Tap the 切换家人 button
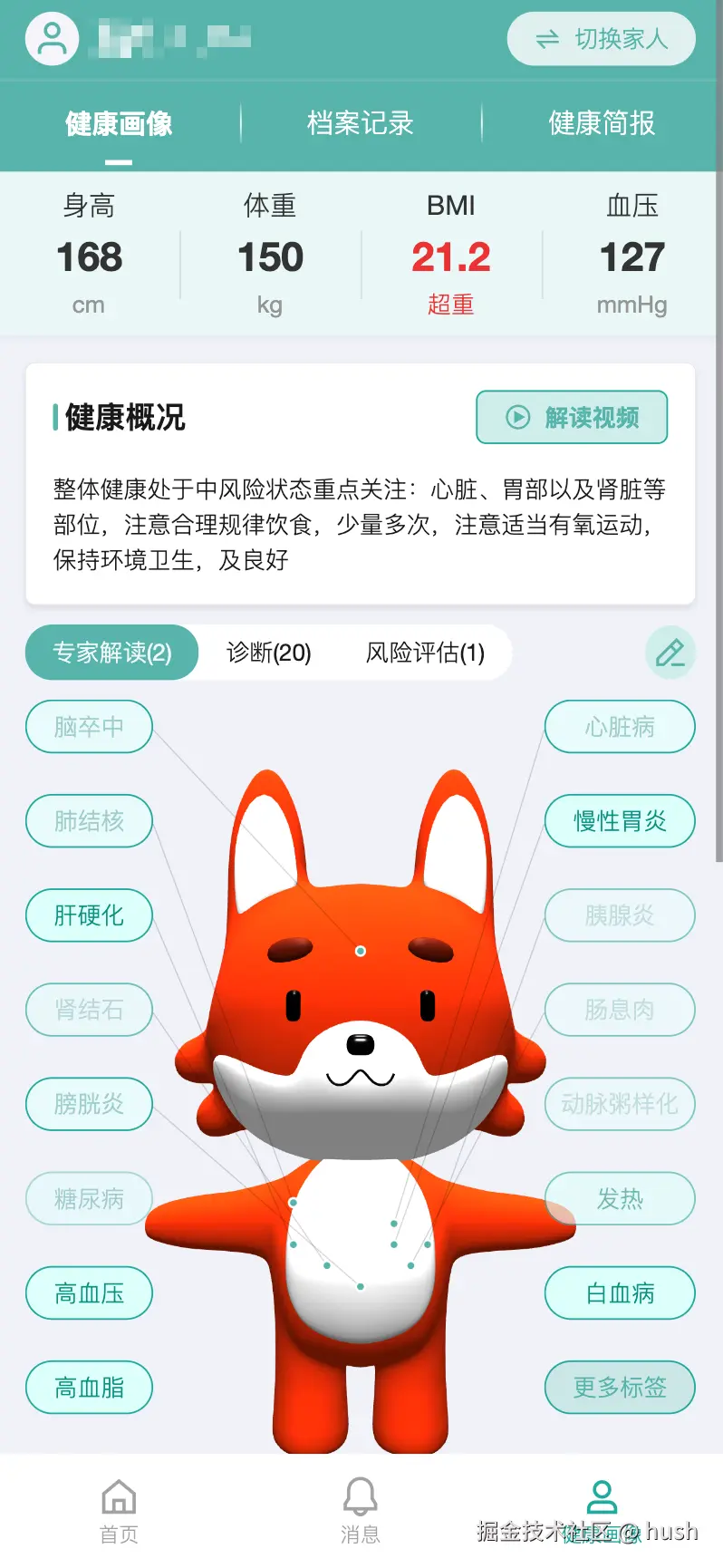Image resolution: width=723 pixels, height=1568 pixels. pyautogui.click(x=601, y=39)
